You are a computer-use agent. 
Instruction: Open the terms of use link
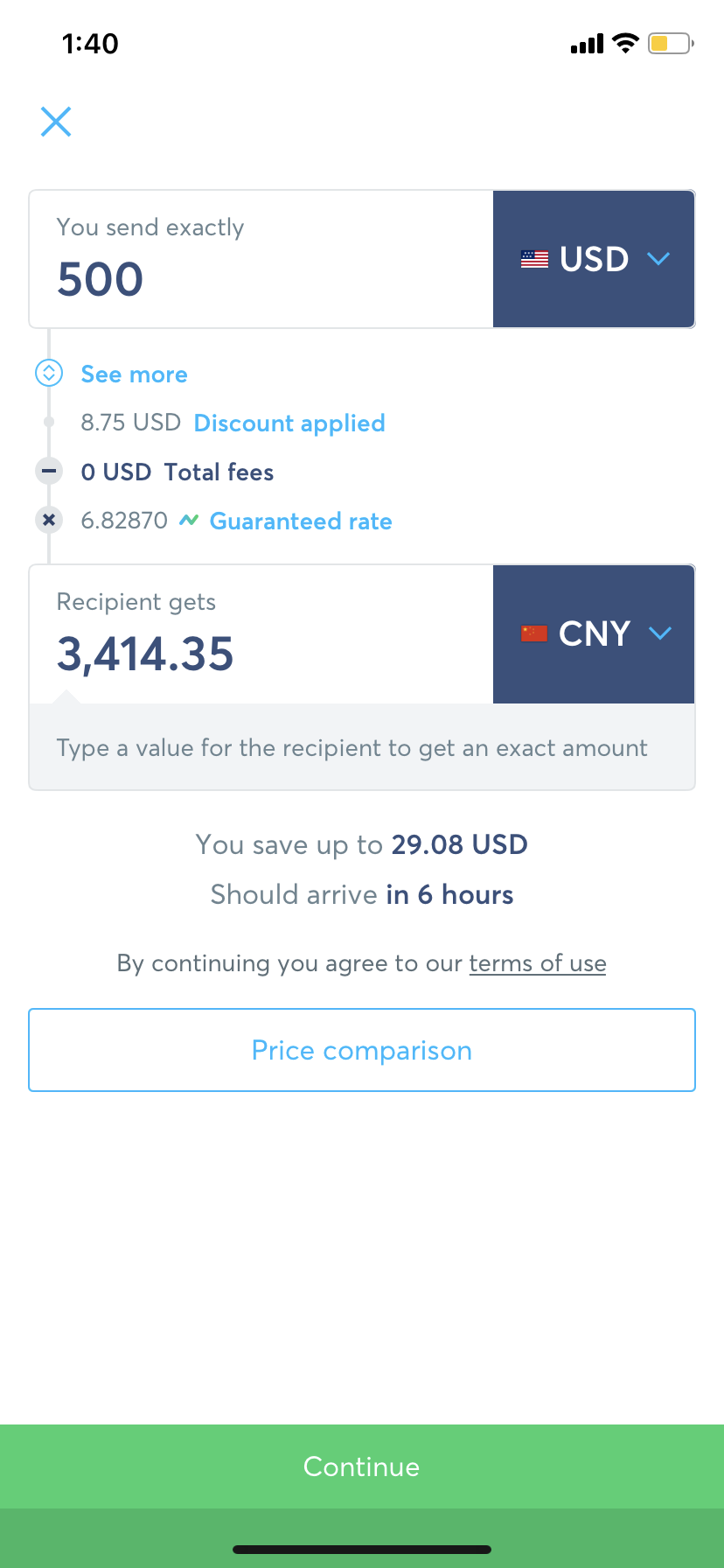pos(538,963)
